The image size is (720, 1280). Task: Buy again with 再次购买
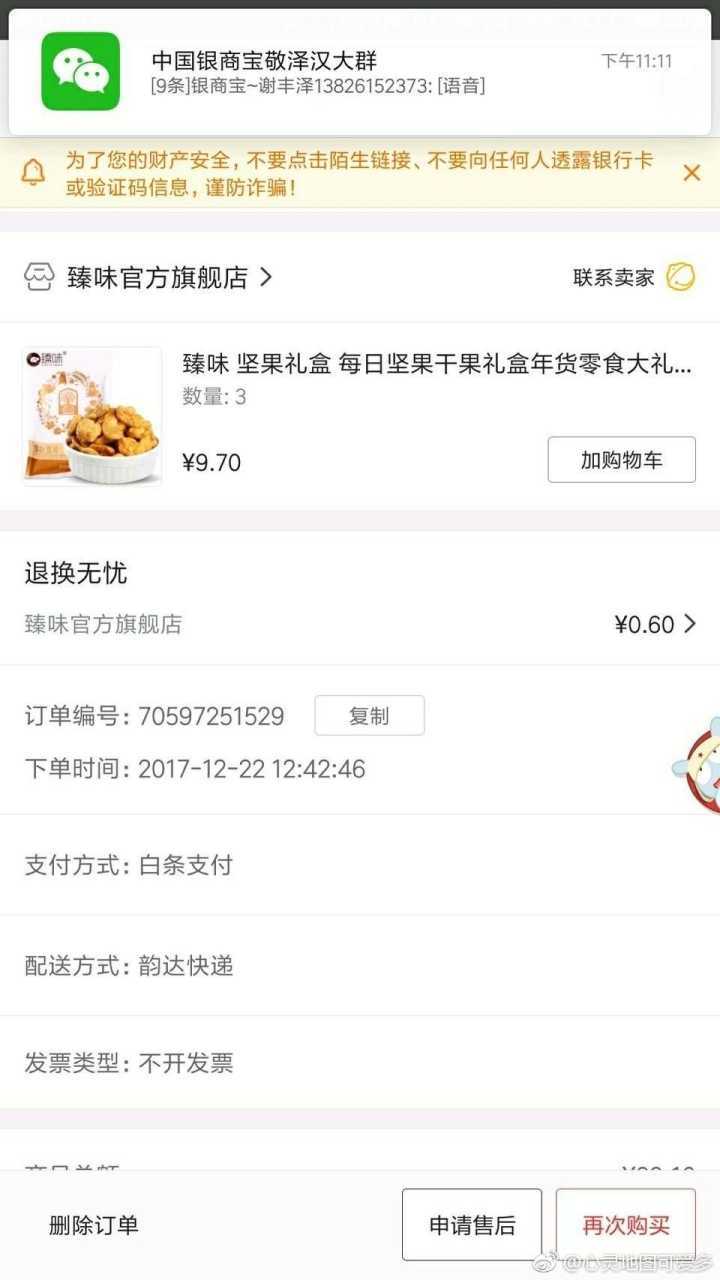click(x=626, y=1225)
